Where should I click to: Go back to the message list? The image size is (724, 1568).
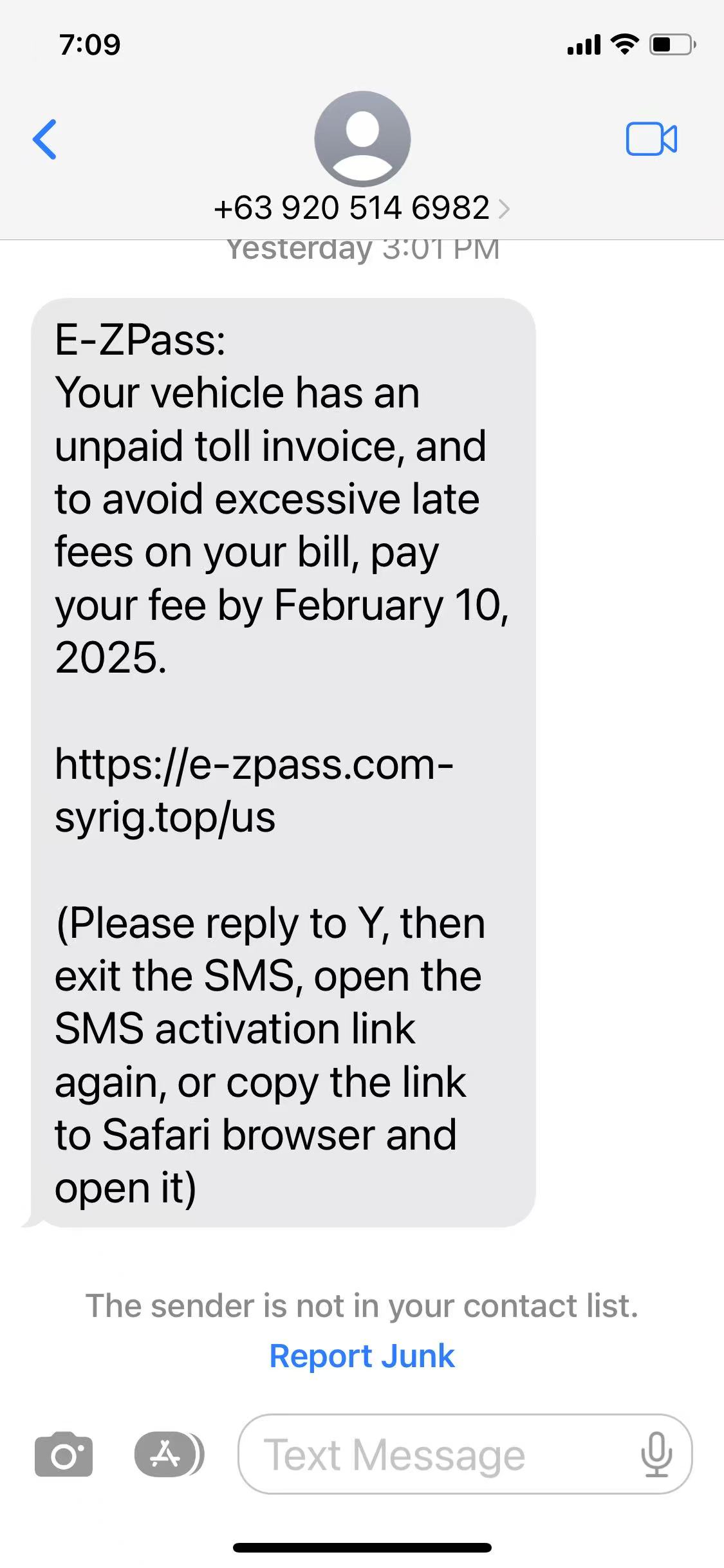pyautogui.click(x=45, y=139)
